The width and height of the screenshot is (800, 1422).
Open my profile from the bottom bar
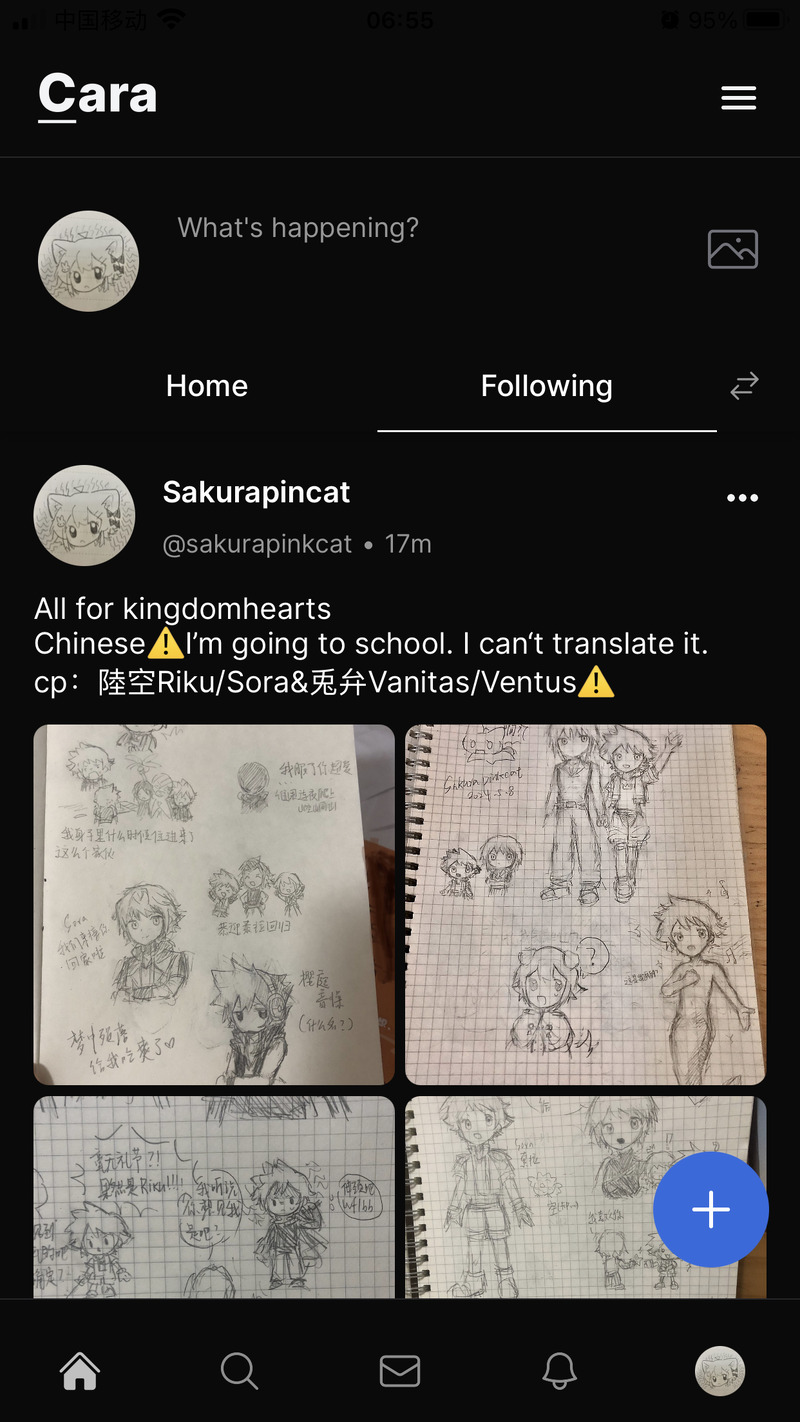719,1370
